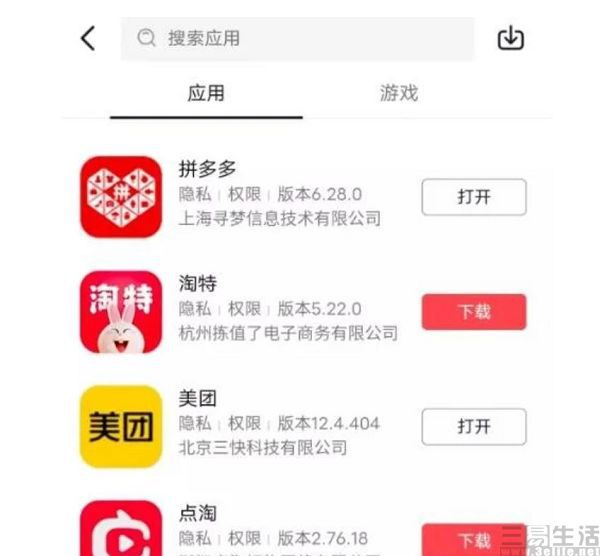Download the 淘特 app

tap(474, 312)
